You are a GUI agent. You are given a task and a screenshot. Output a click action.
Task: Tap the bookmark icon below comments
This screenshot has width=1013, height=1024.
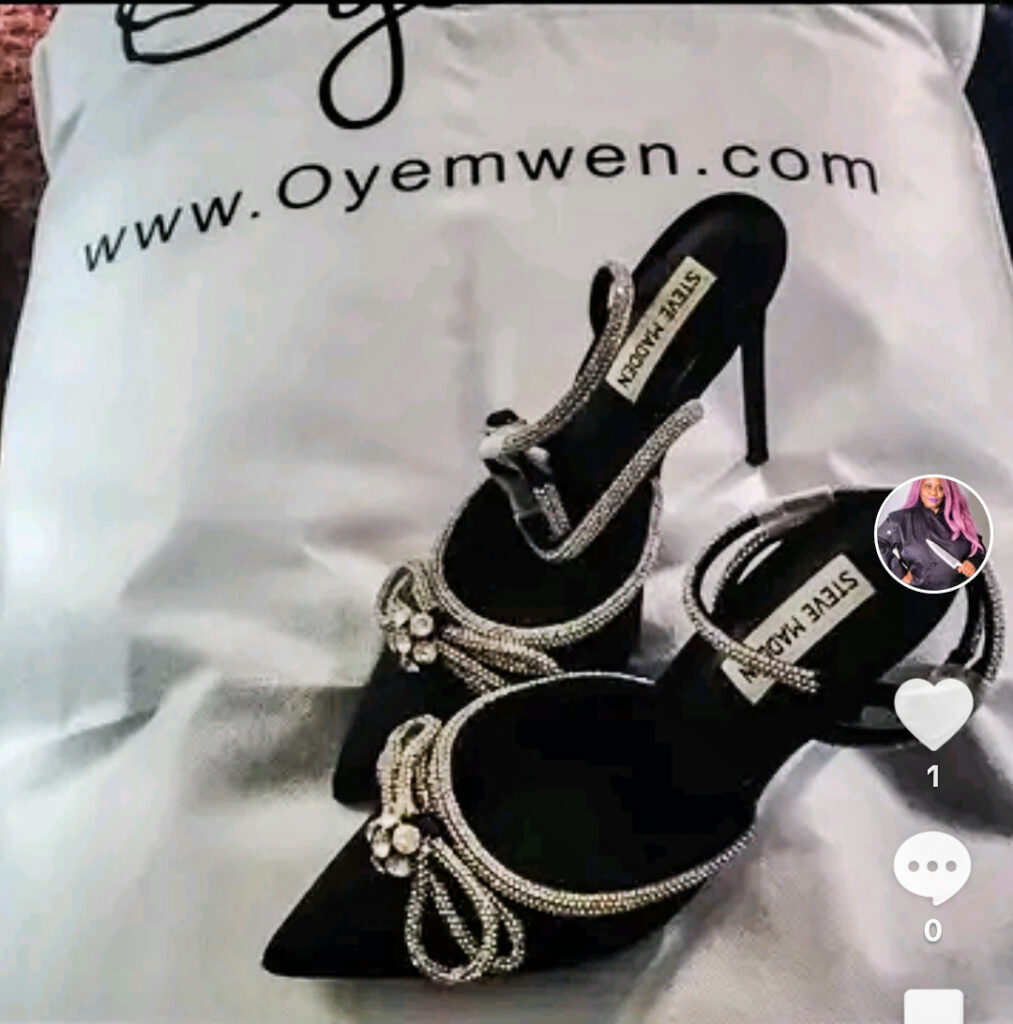pyautogui.click(x=933, y=1007)
